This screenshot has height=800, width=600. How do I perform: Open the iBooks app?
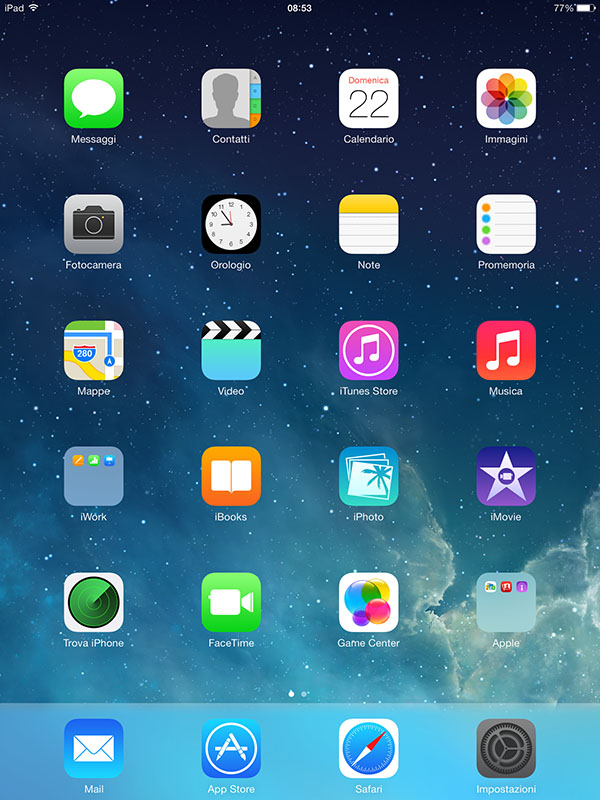click(231, 477)
